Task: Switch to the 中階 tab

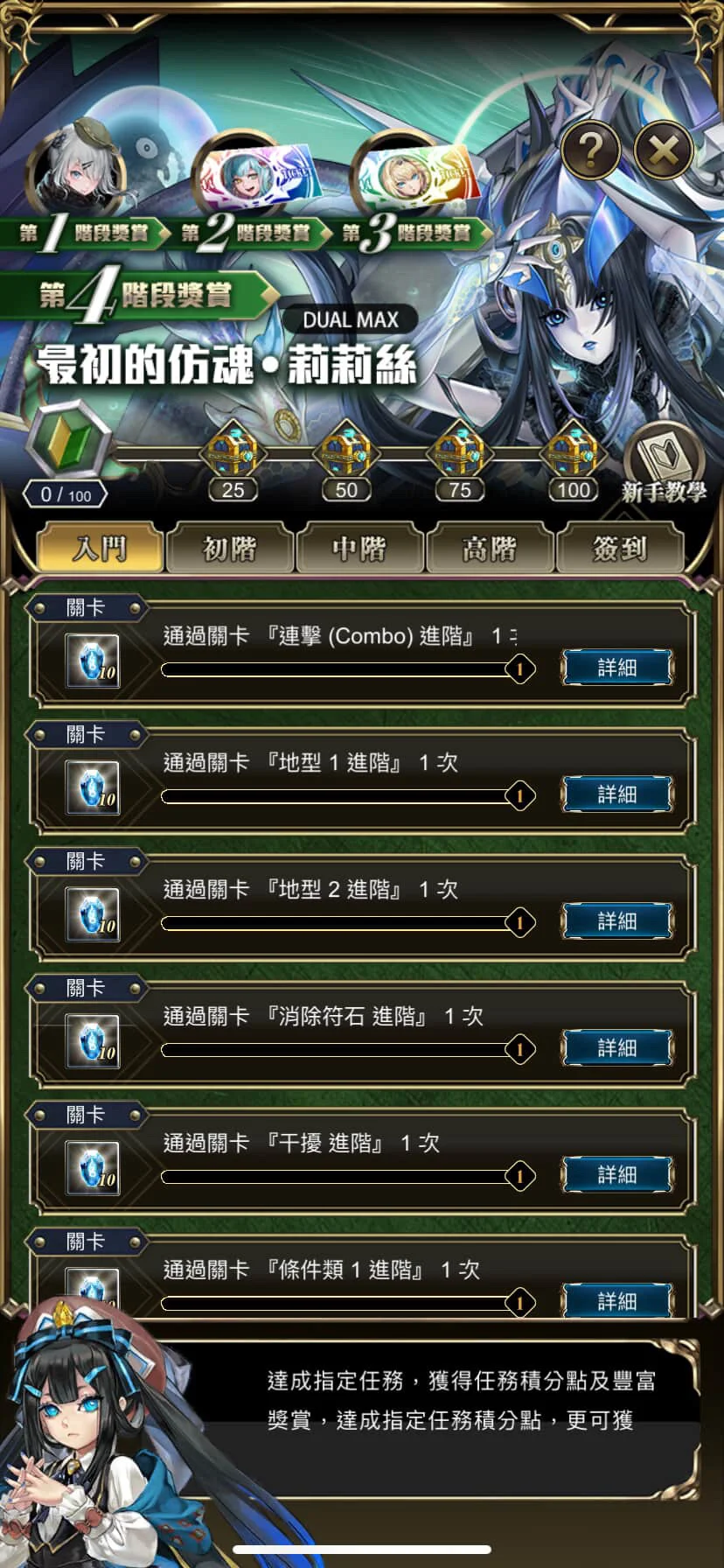Action: pyautogui.click(x=359, y=549)
